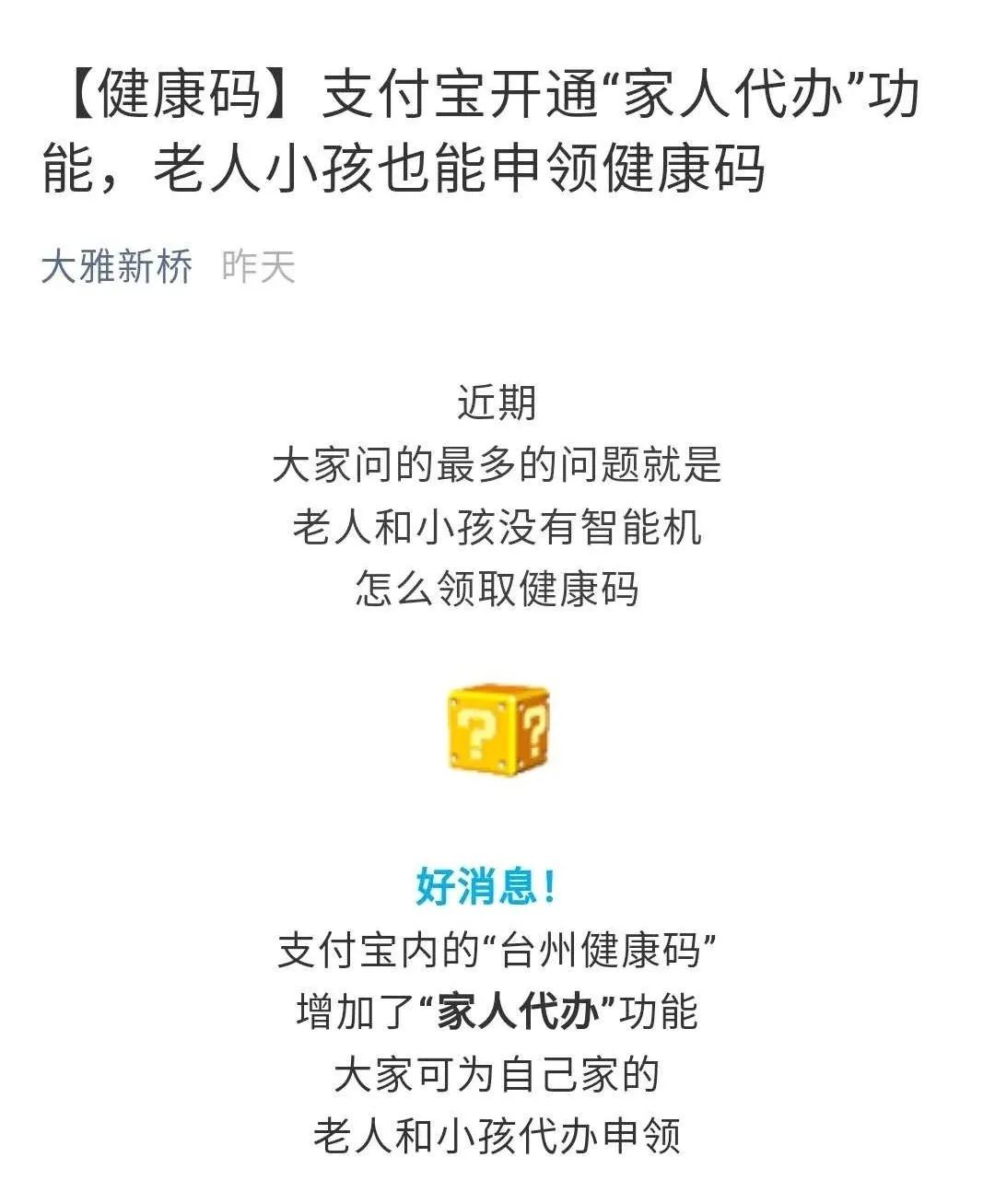Viewport: 995px width, 1204px height.
Task: Open the 大雅新桥 account page
Action: tap(117, 267)
